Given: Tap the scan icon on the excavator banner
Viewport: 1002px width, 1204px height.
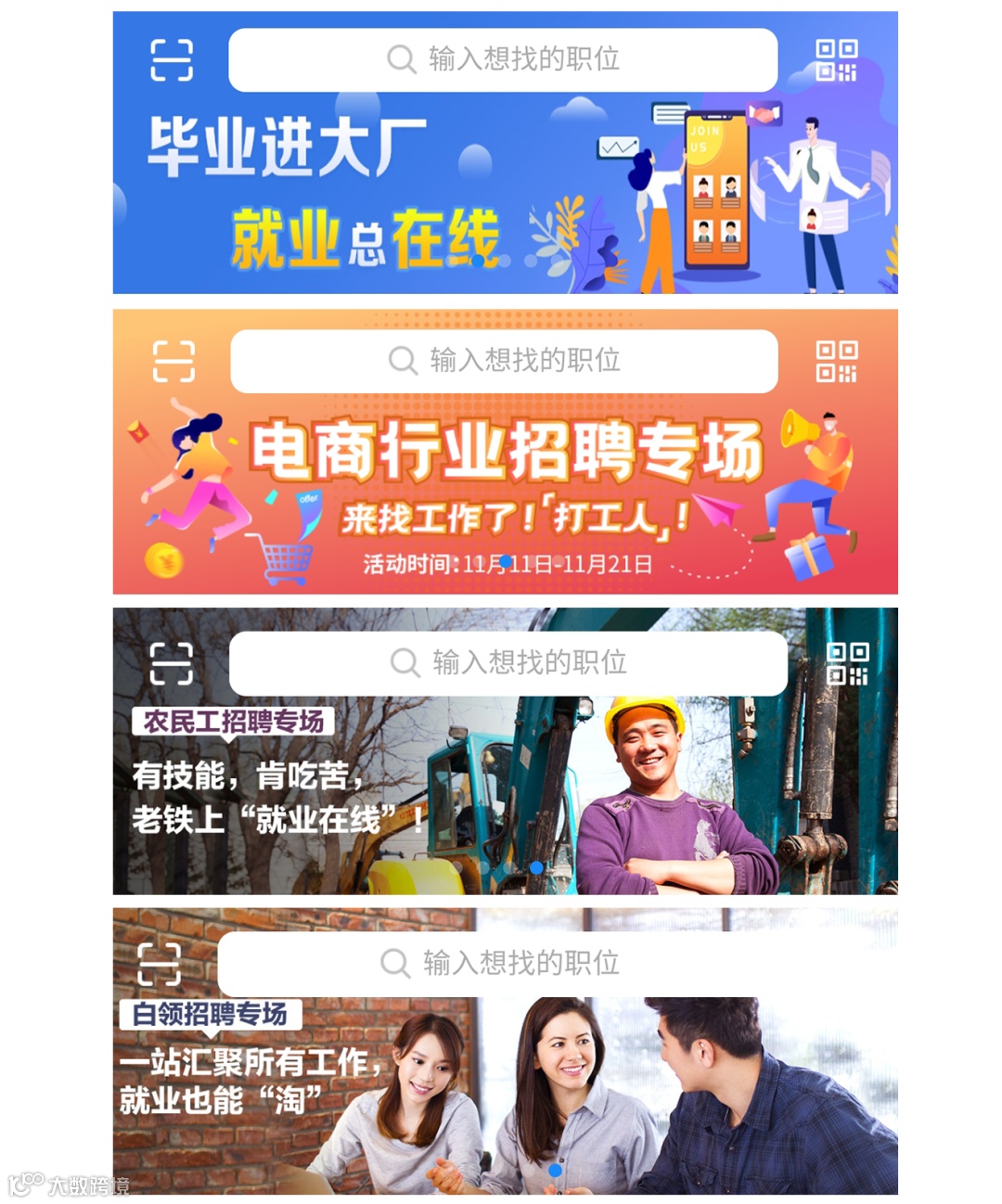Looking at the screenshot, I should click(x=171, y=663).
